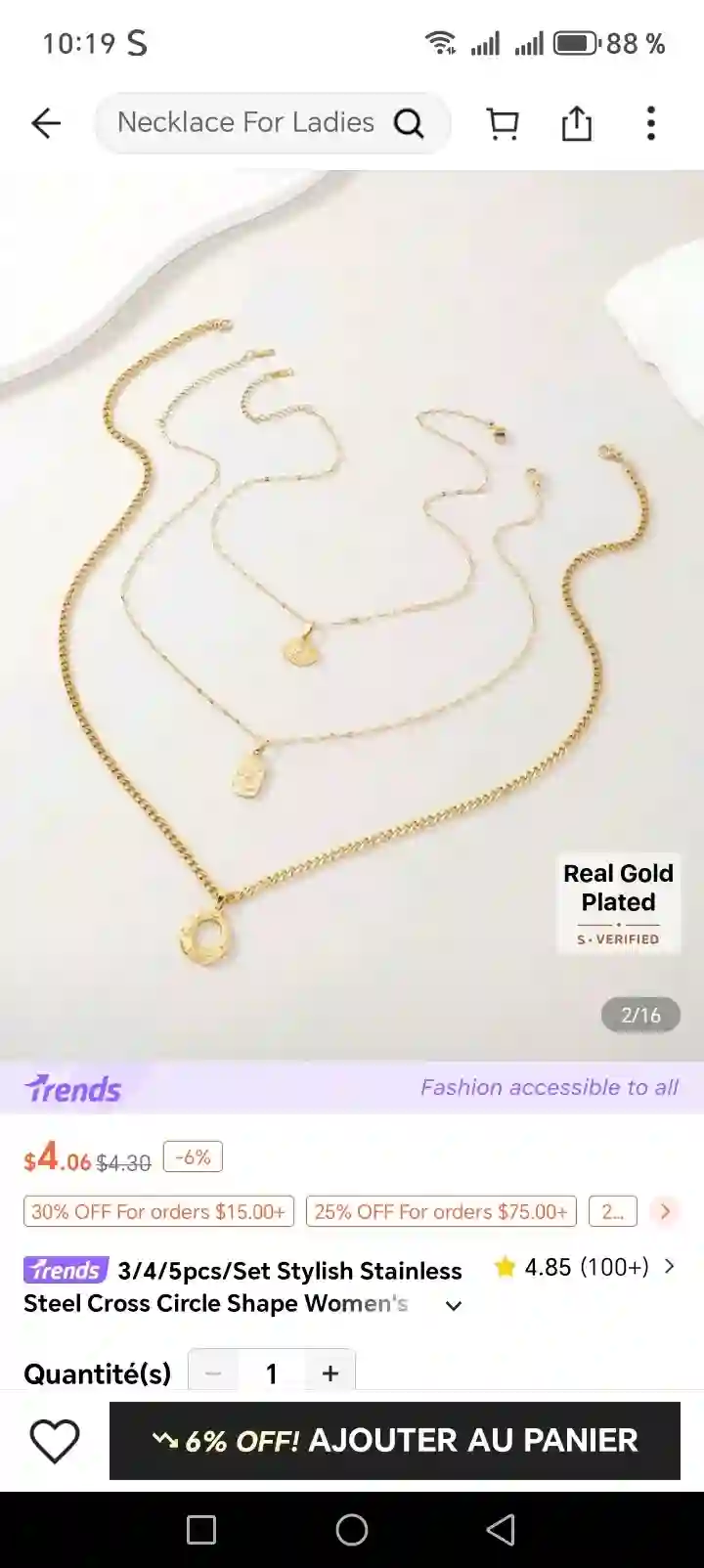
Task: Decrease quantity with the minus button
Action: [213, 1373]
